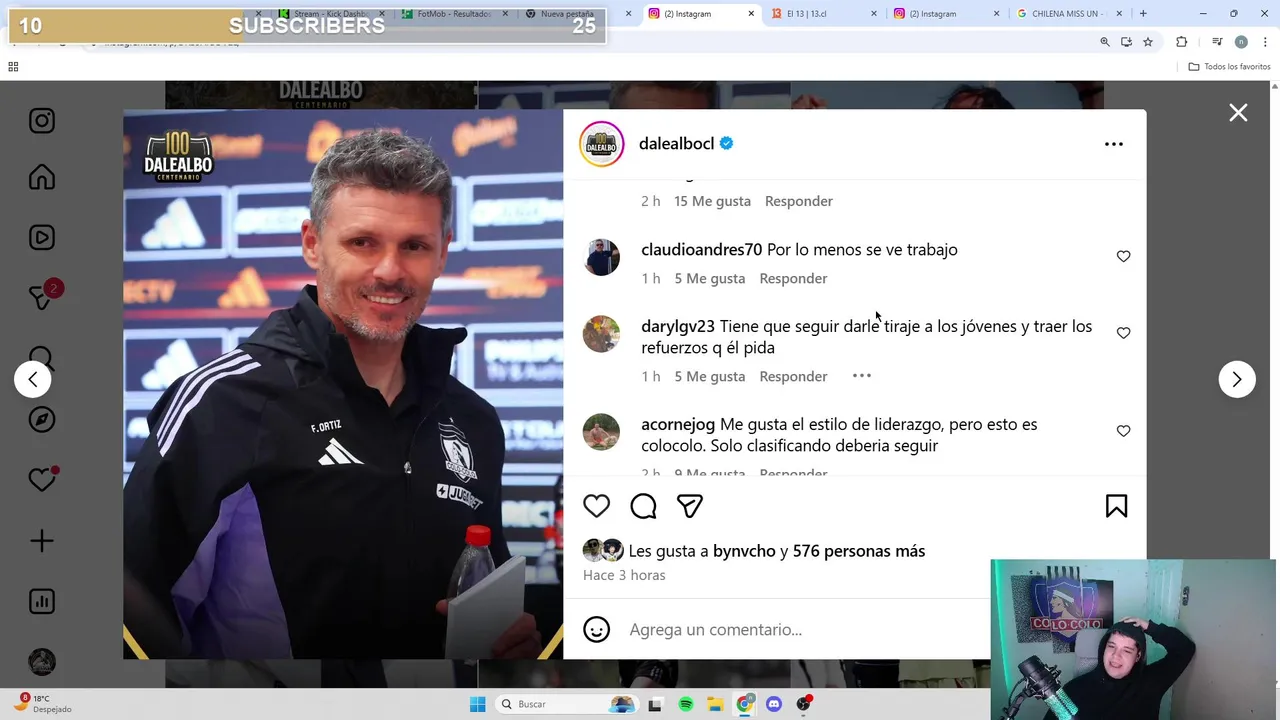The height and width of the screenshot is (720, 1280).
Task: Like claudioandres70's comment
Action: click(x=1123, y=257)
